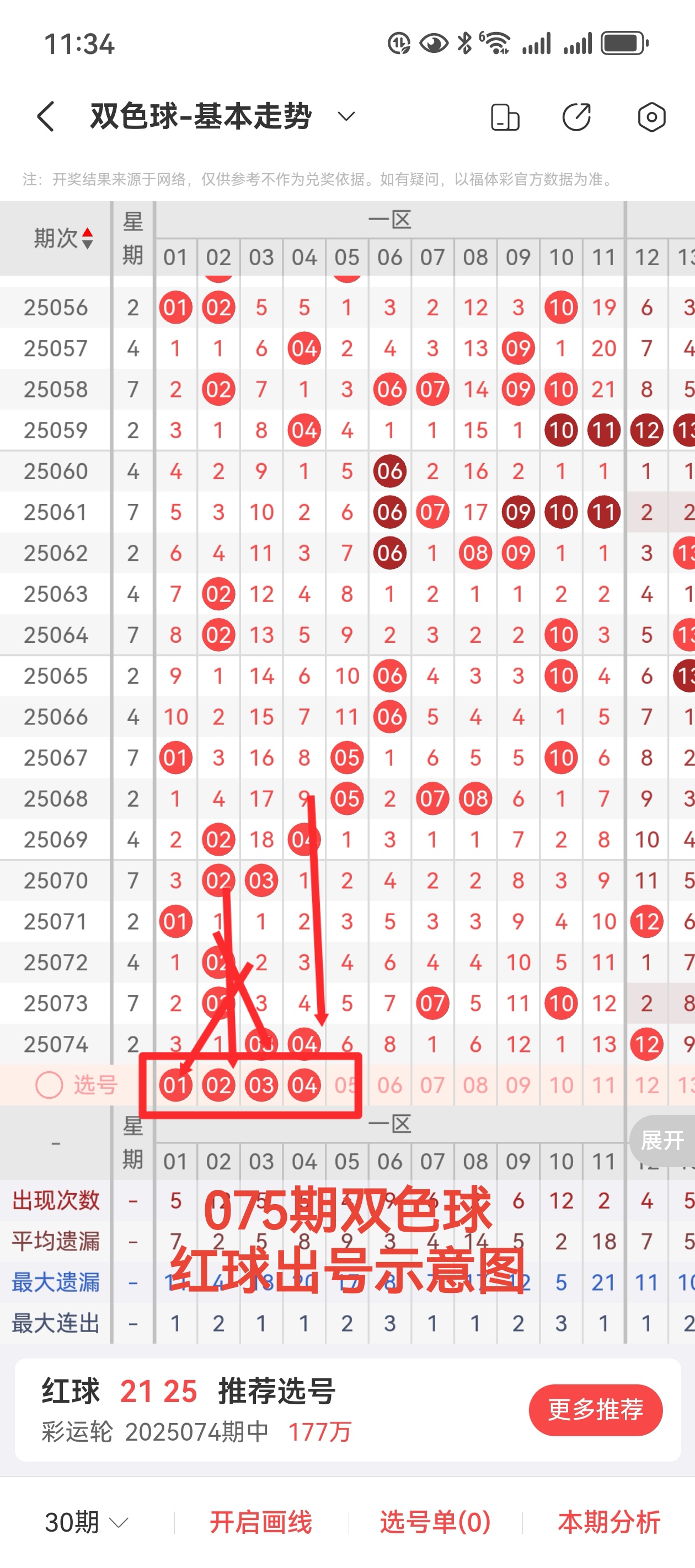Switch the chart to landscape view
This screenshot has height=1568, width=695.
(x=505, y=117)
